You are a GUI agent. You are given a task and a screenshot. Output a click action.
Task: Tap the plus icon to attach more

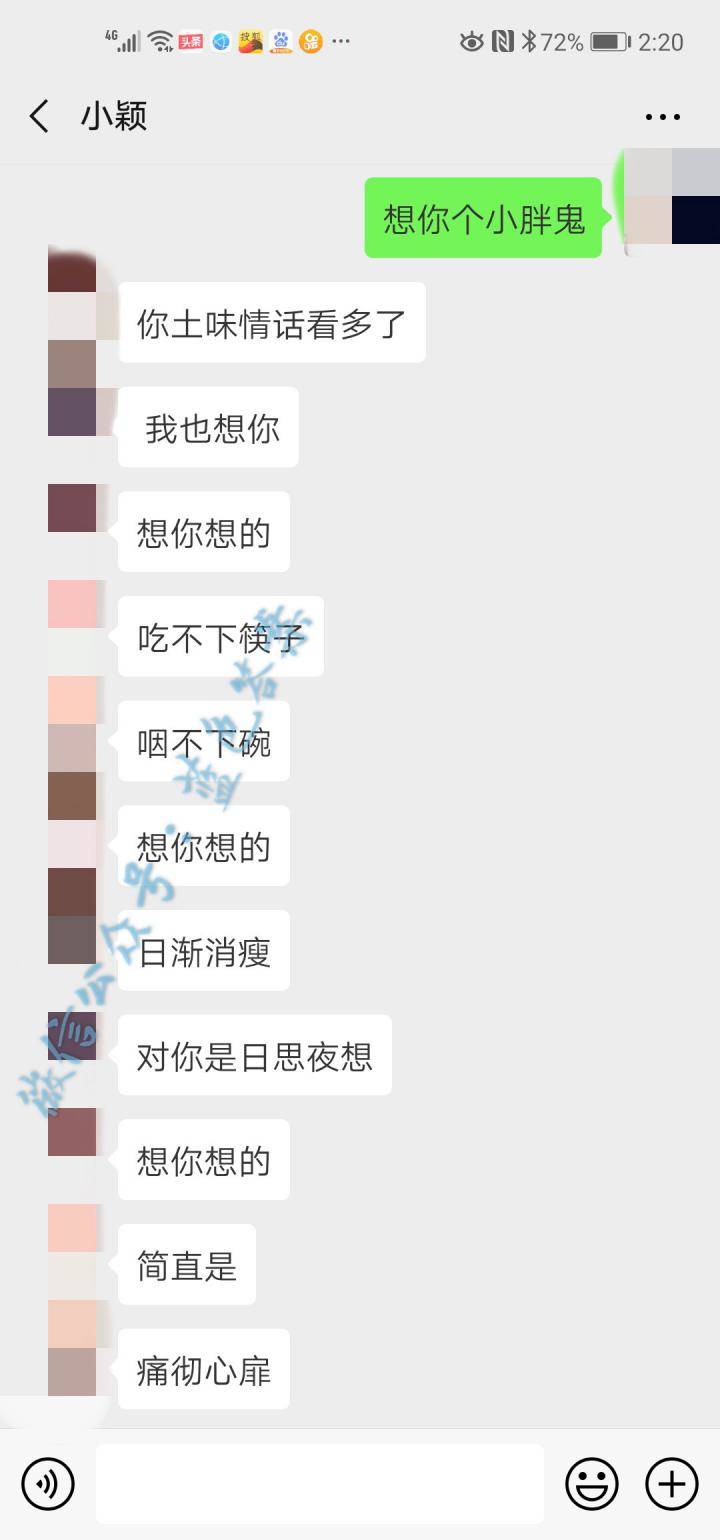pos(671,1484)
